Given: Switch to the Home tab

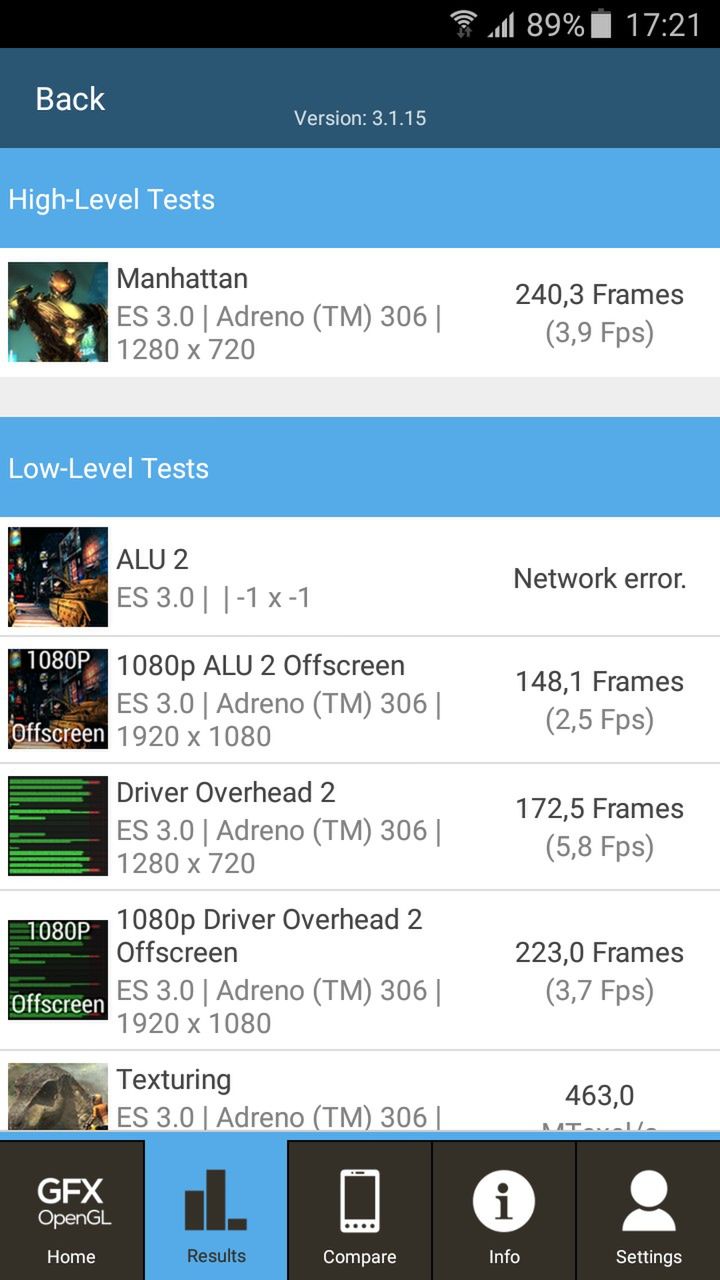Looking at the screenshot, I should point(72,1210).
